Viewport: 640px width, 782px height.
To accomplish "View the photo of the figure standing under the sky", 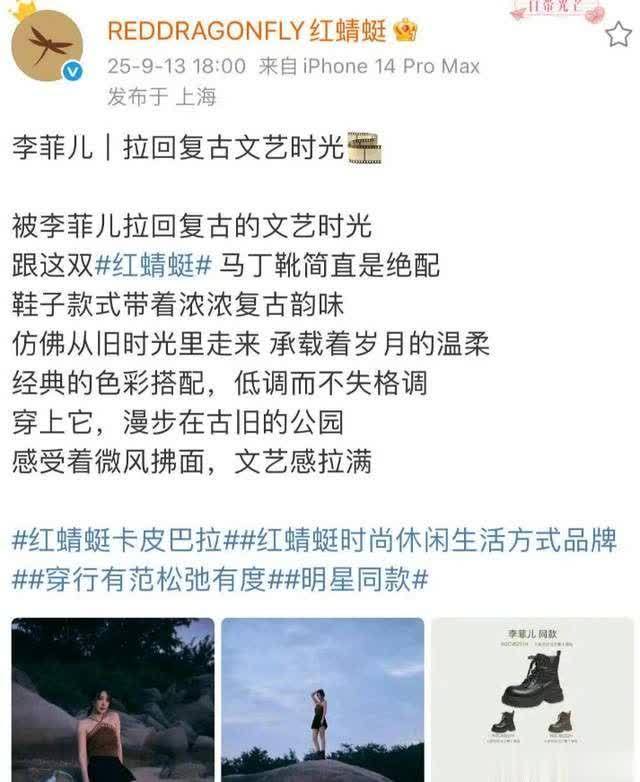I will point(322,699).
